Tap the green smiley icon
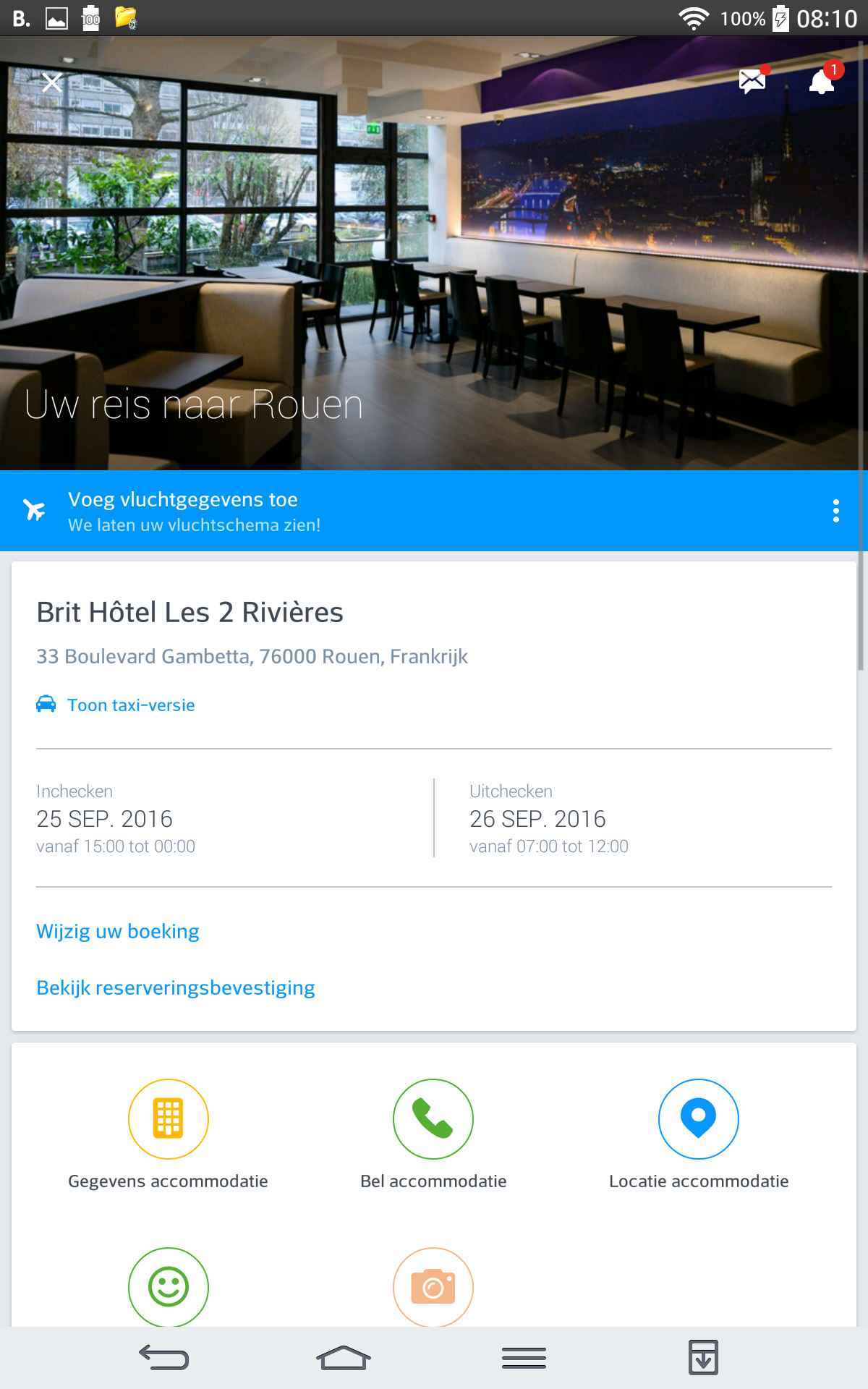868x1389 pixels. (169, 1286)
